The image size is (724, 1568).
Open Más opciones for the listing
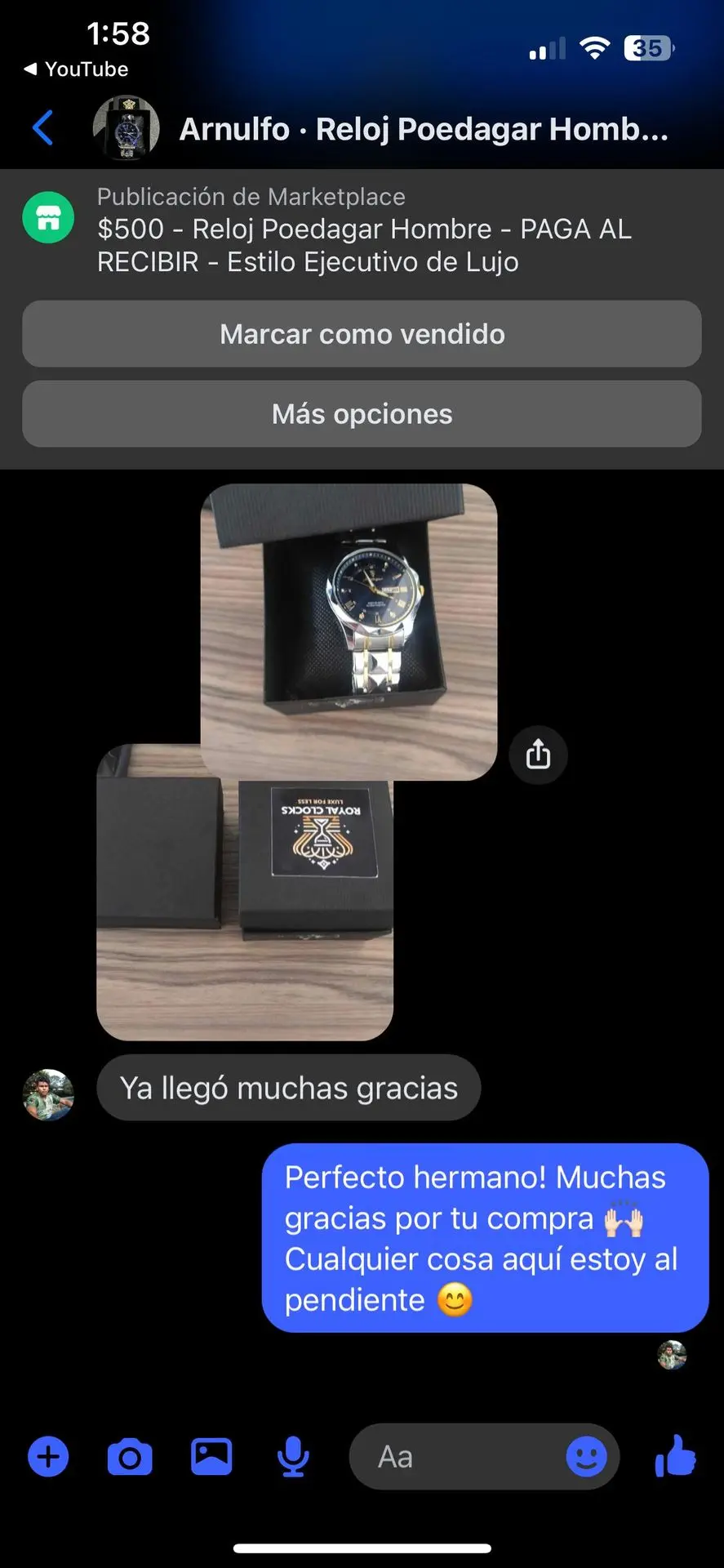(x=362, y=414)
